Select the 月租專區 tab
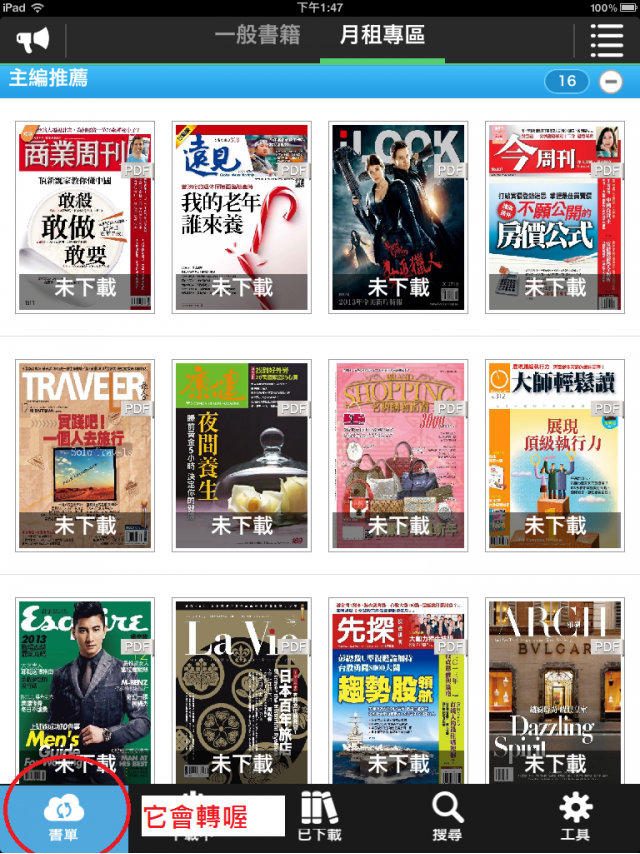 [382, 36]
